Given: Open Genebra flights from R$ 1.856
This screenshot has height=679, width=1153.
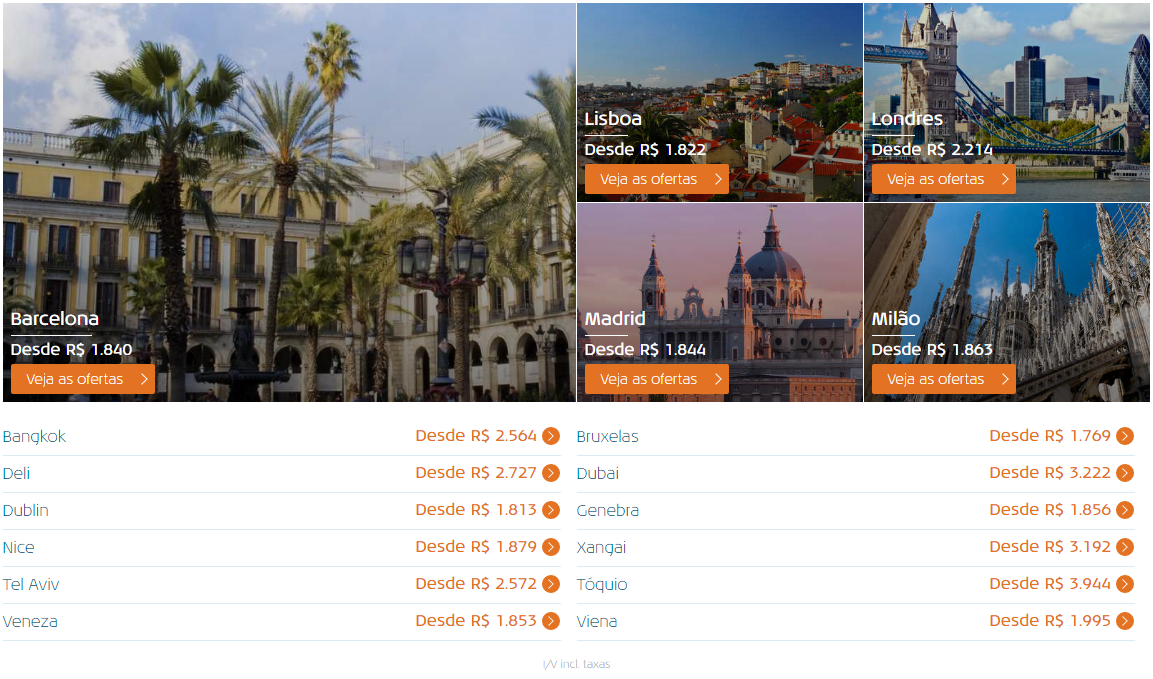Looking at the screenshot, I should [x=855, y=510].
